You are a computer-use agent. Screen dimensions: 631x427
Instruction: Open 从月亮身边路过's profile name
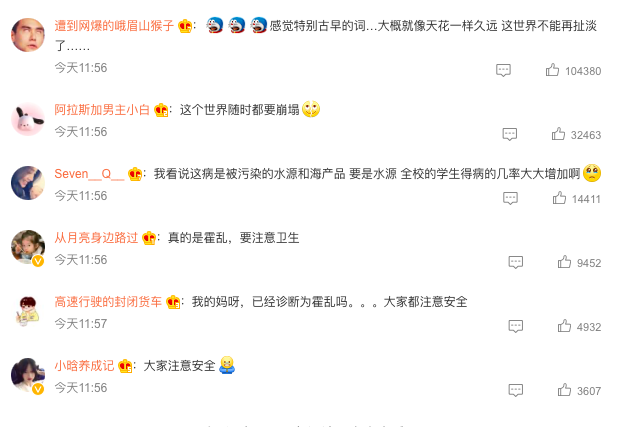[x=96, y=237]
